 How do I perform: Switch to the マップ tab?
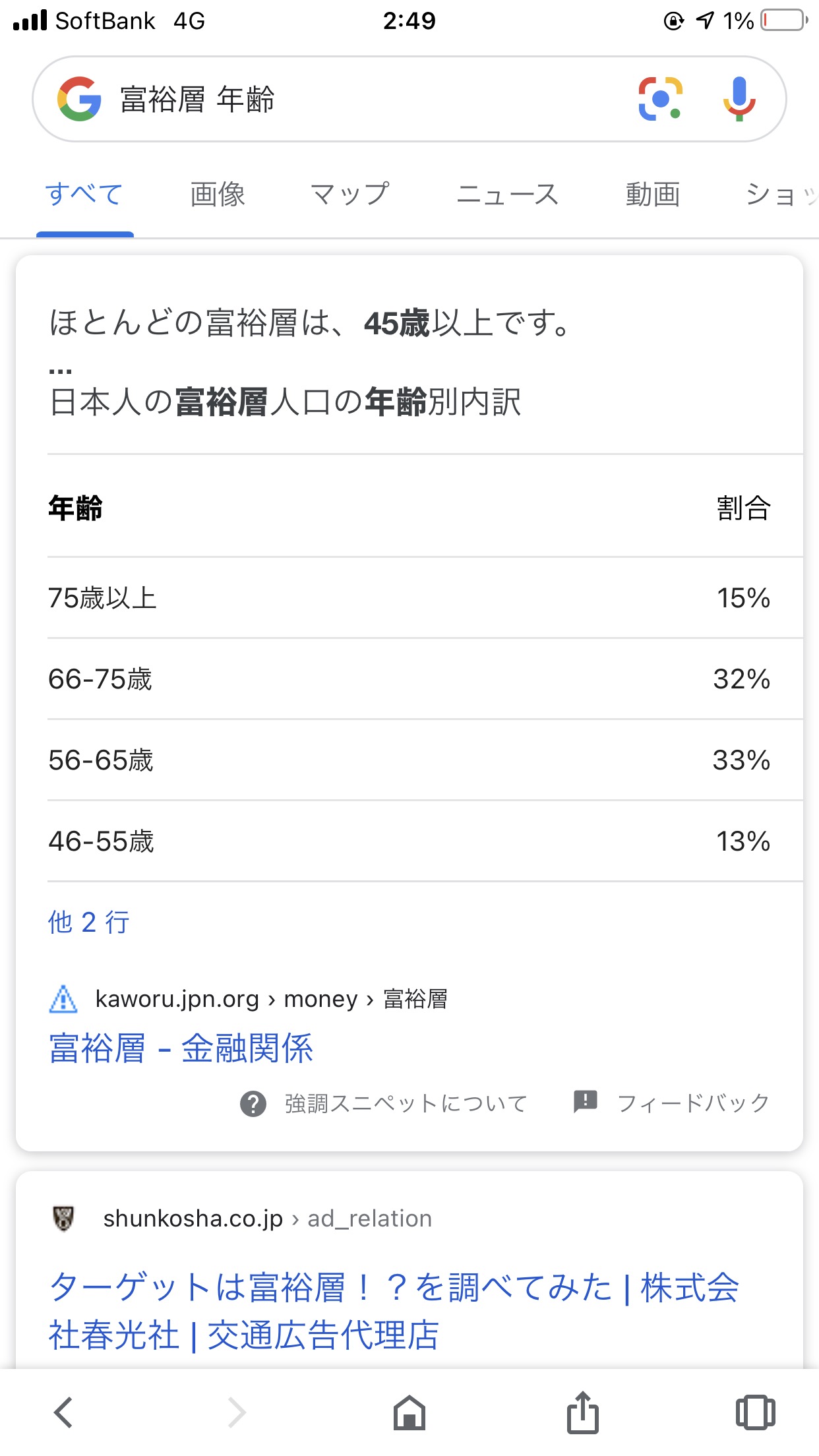coord(350,195)
